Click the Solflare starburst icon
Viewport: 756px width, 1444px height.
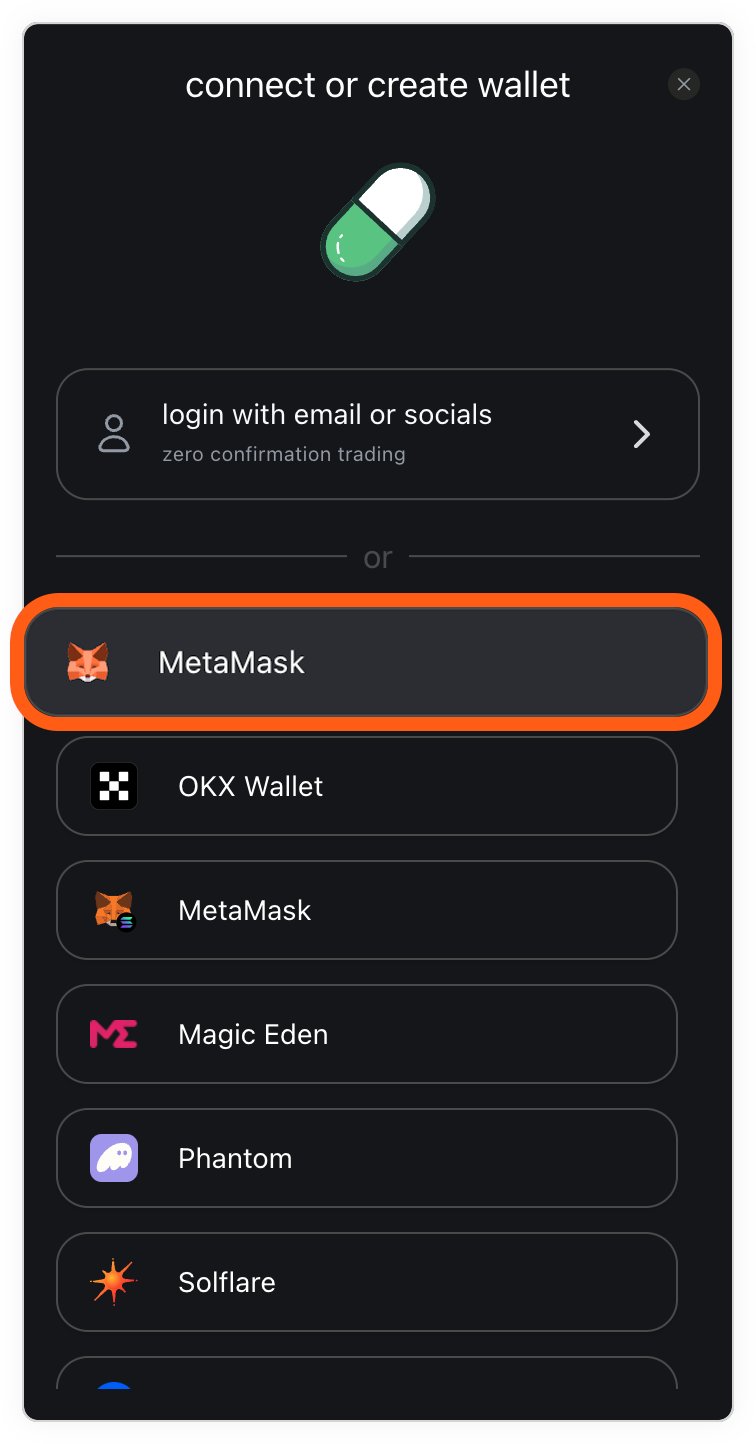pyautogui.click(x=113, y=1282)
